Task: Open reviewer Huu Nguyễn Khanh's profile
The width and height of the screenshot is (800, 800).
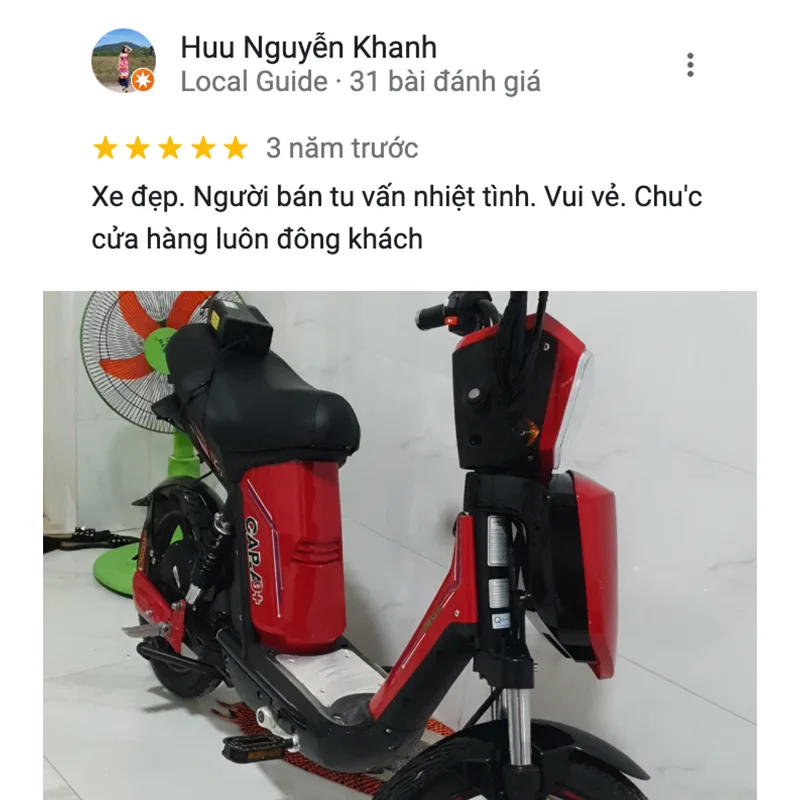Action: [x=308, y=47]
